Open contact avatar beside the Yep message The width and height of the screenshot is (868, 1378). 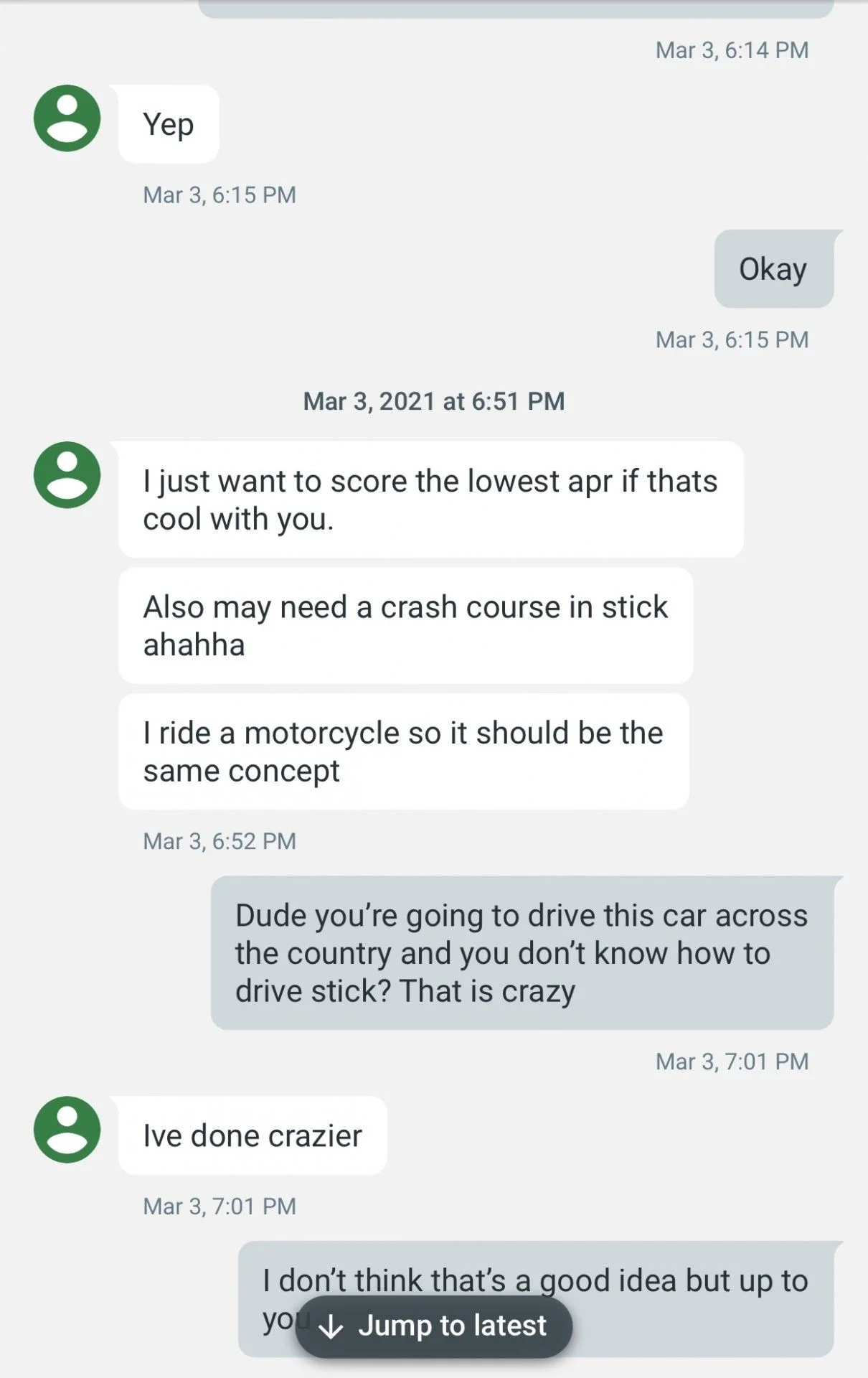pos(67,118)
